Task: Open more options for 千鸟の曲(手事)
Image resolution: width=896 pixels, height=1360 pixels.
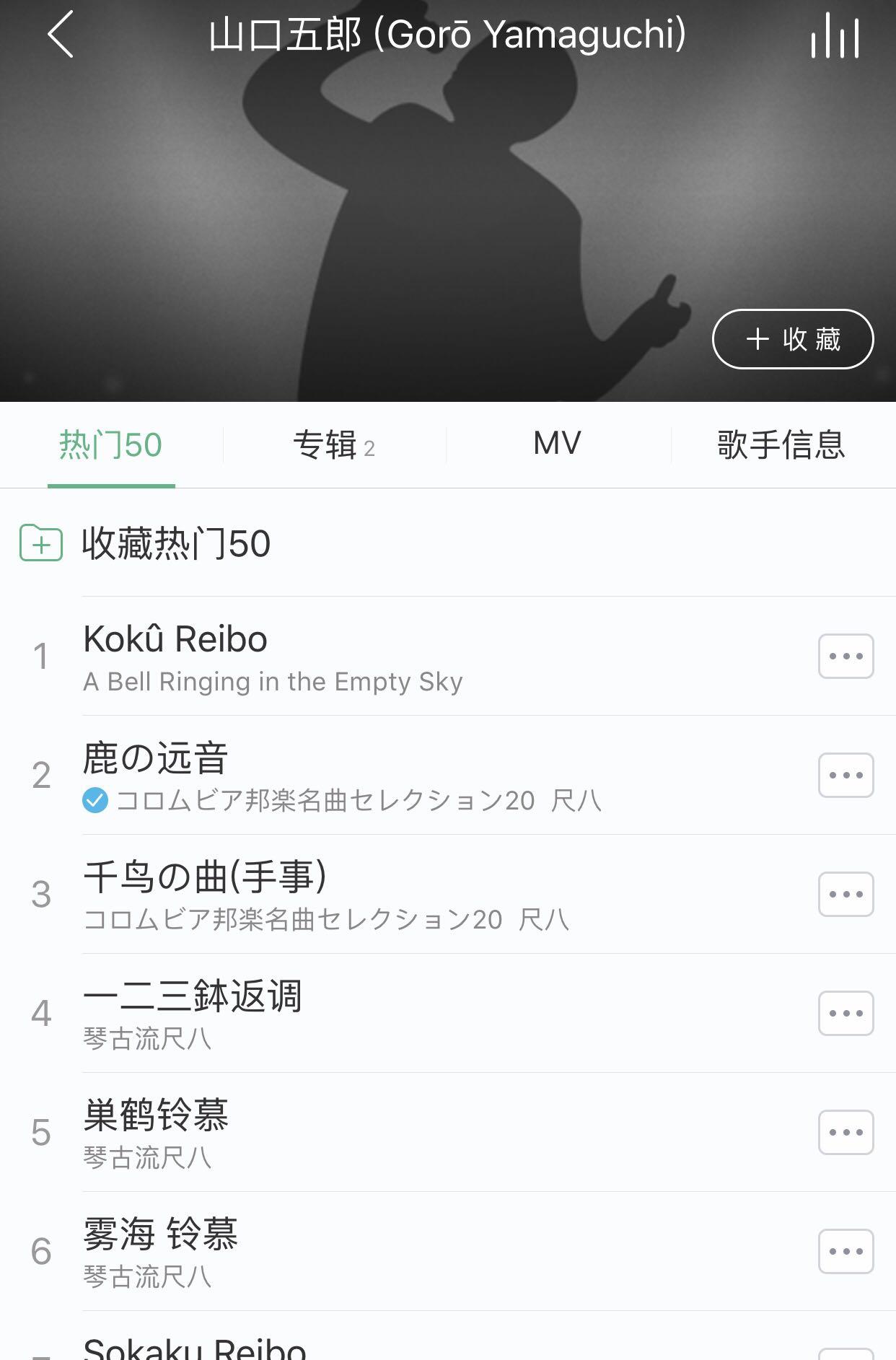Action: pos(846,895)
